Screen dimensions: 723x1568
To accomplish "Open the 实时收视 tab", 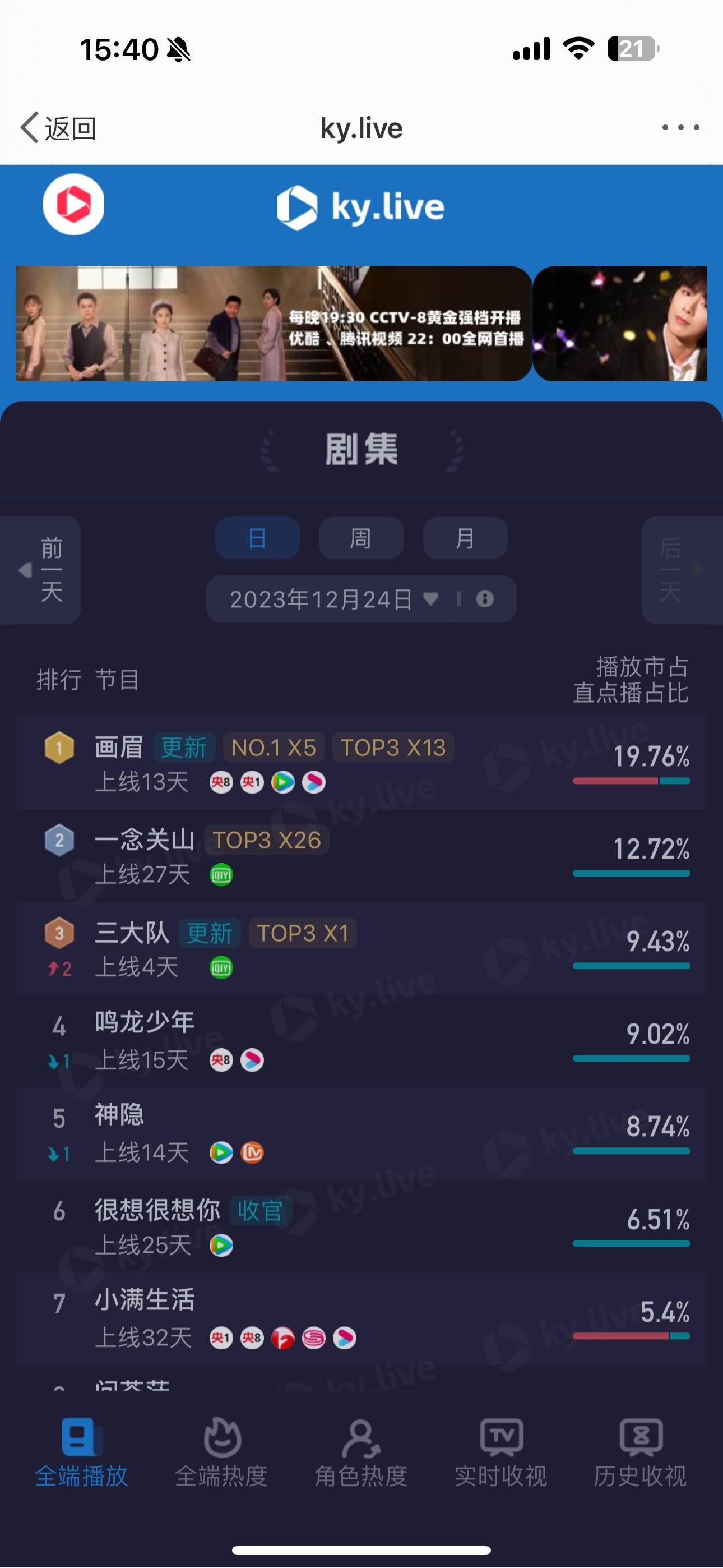I will [x=501, y=1452].
